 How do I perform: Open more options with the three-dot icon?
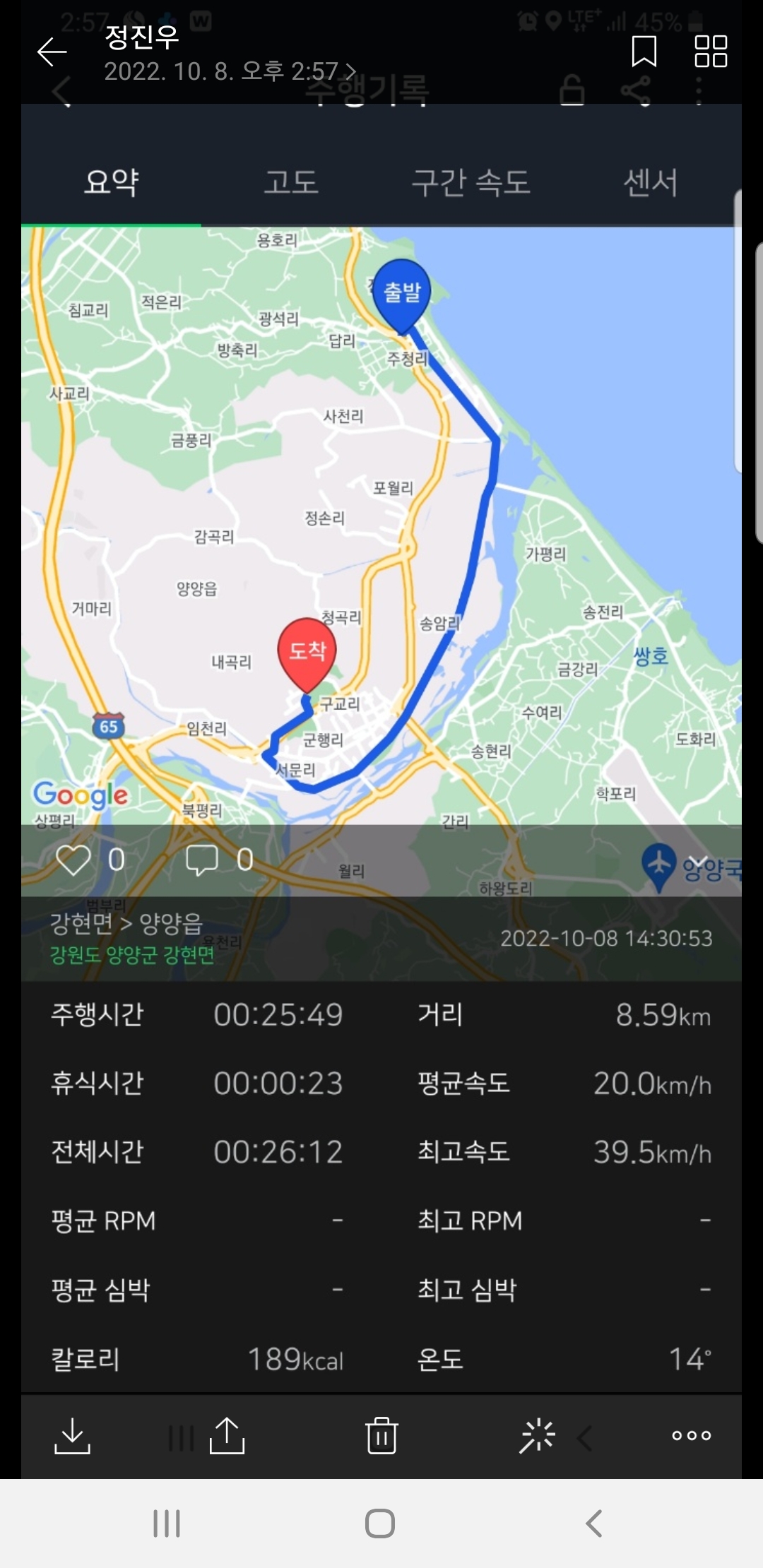691,1435
